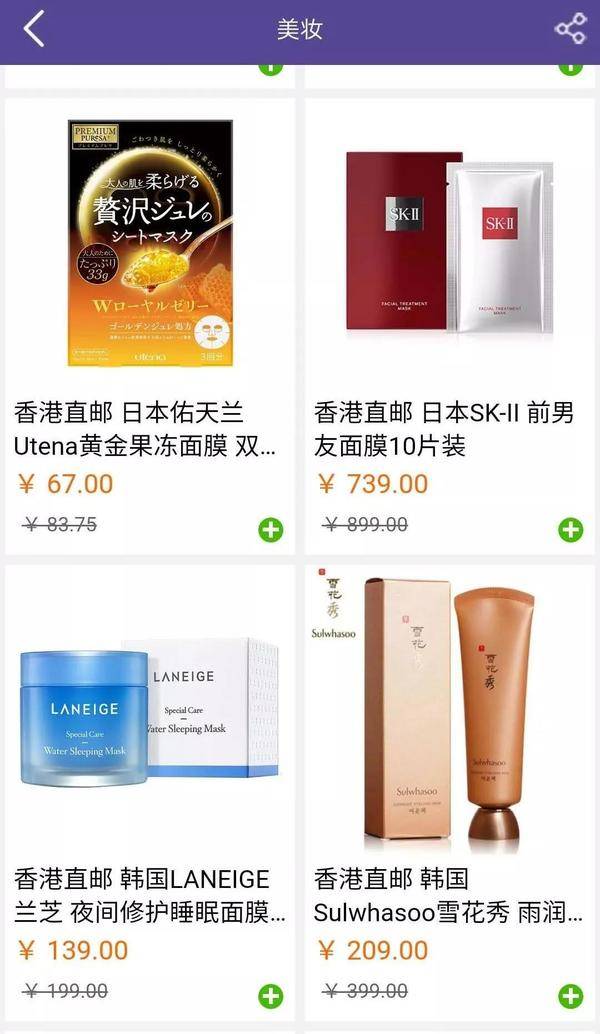Add the ¥209.00 Sulwhasoo item to cart
600x1034 pixels.
pyautogui.click(x=570, y=996)
